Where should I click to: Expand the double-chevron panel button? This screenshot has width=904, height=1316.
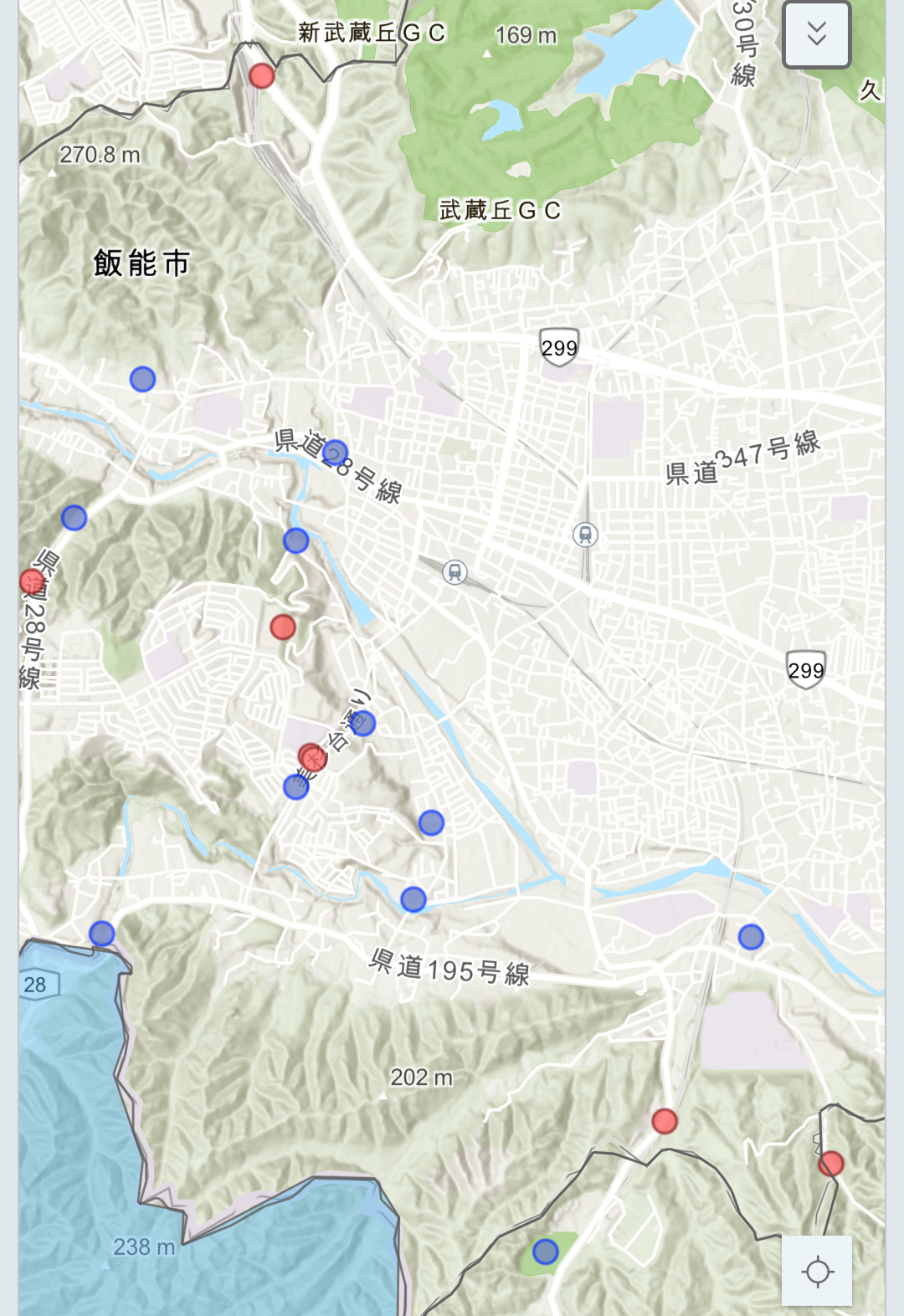point(816,34)
